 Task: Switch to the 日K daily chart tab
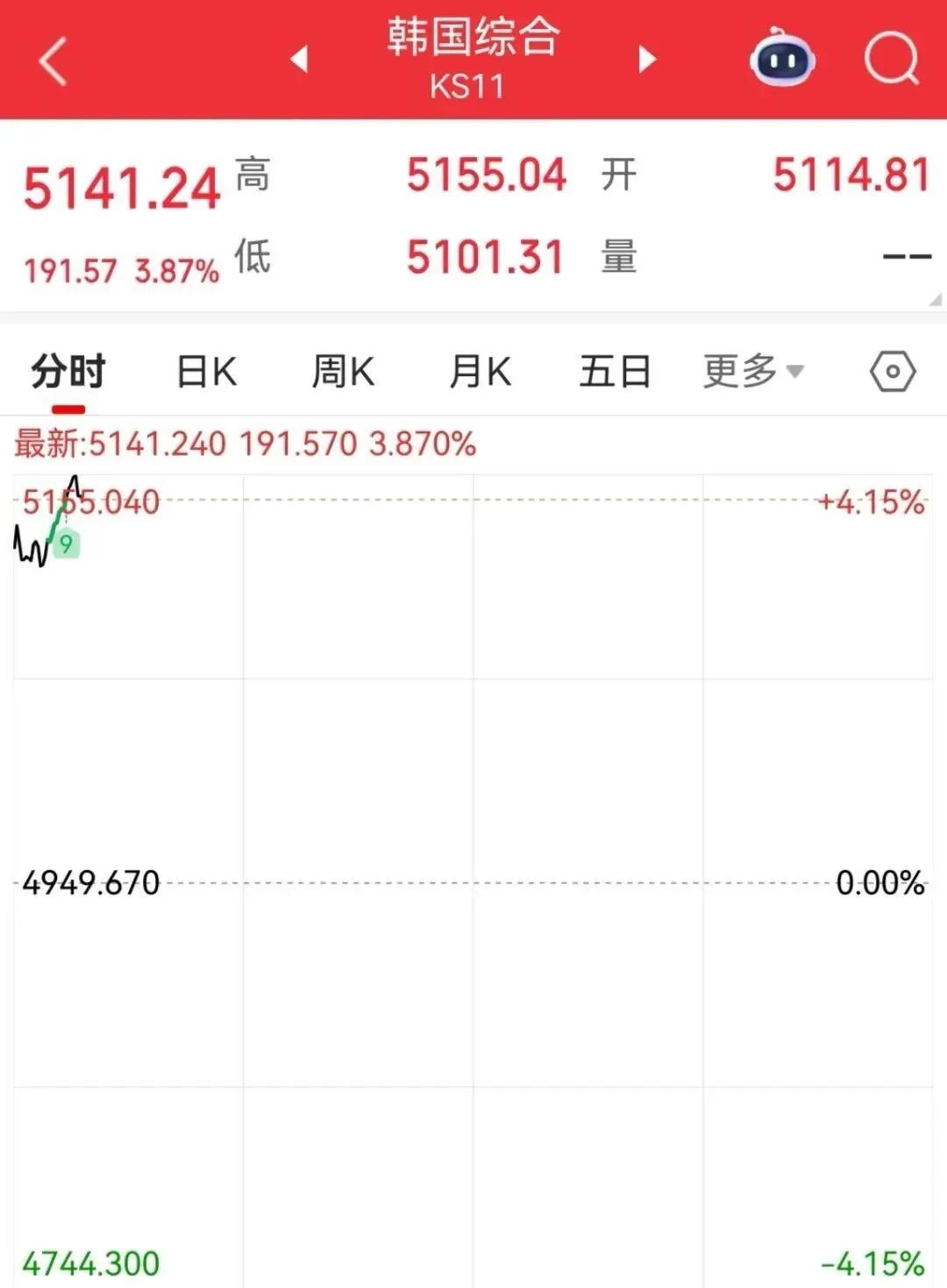point(206,371)
